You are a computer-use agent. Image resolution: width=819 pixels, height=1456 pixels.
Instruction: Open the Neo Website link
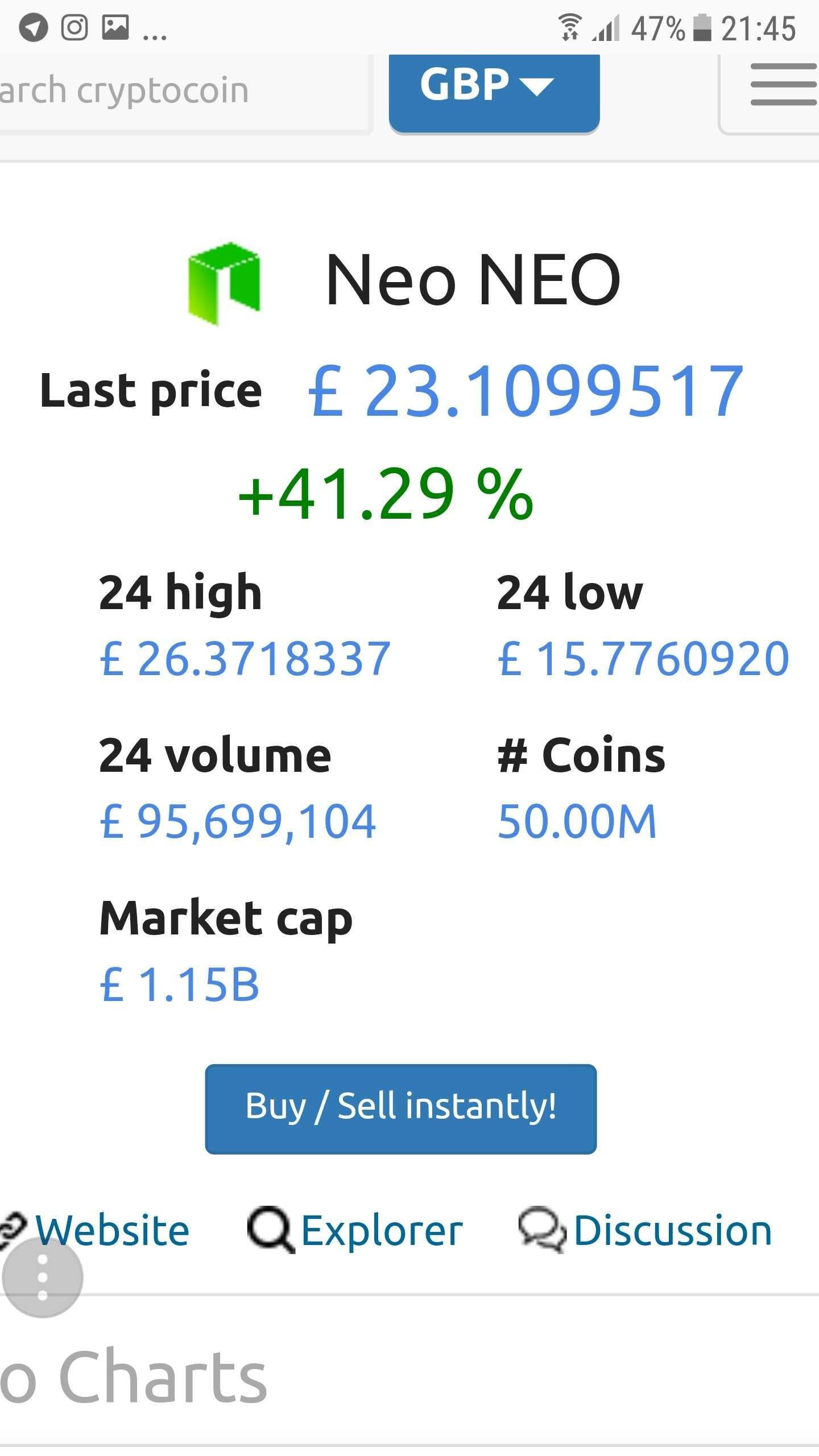pos(113,1231)
